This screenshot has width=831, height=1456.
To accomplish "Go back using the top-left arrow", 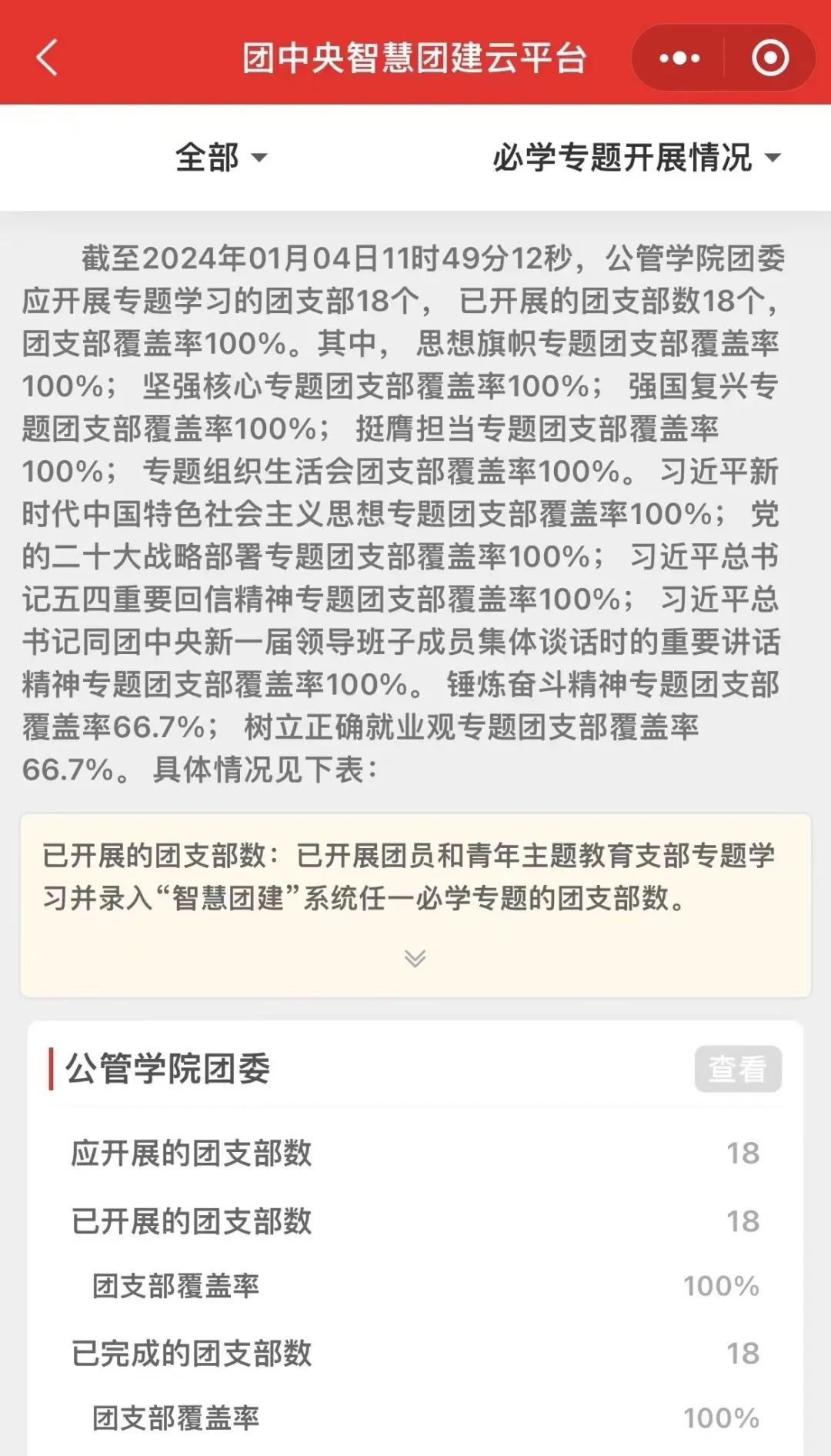I will [x=48, y=58].
